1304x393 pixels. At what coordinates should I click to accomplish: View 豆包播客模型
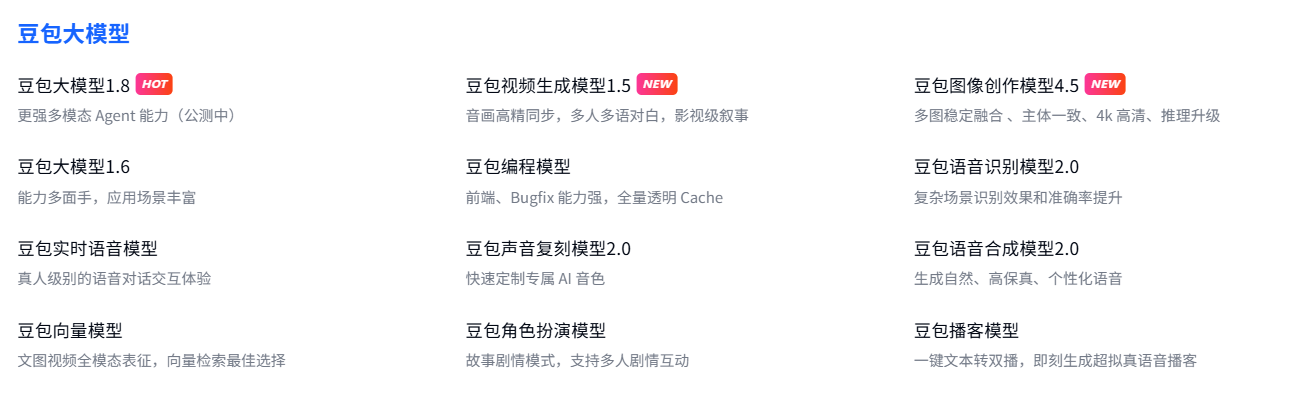(966, 331)
